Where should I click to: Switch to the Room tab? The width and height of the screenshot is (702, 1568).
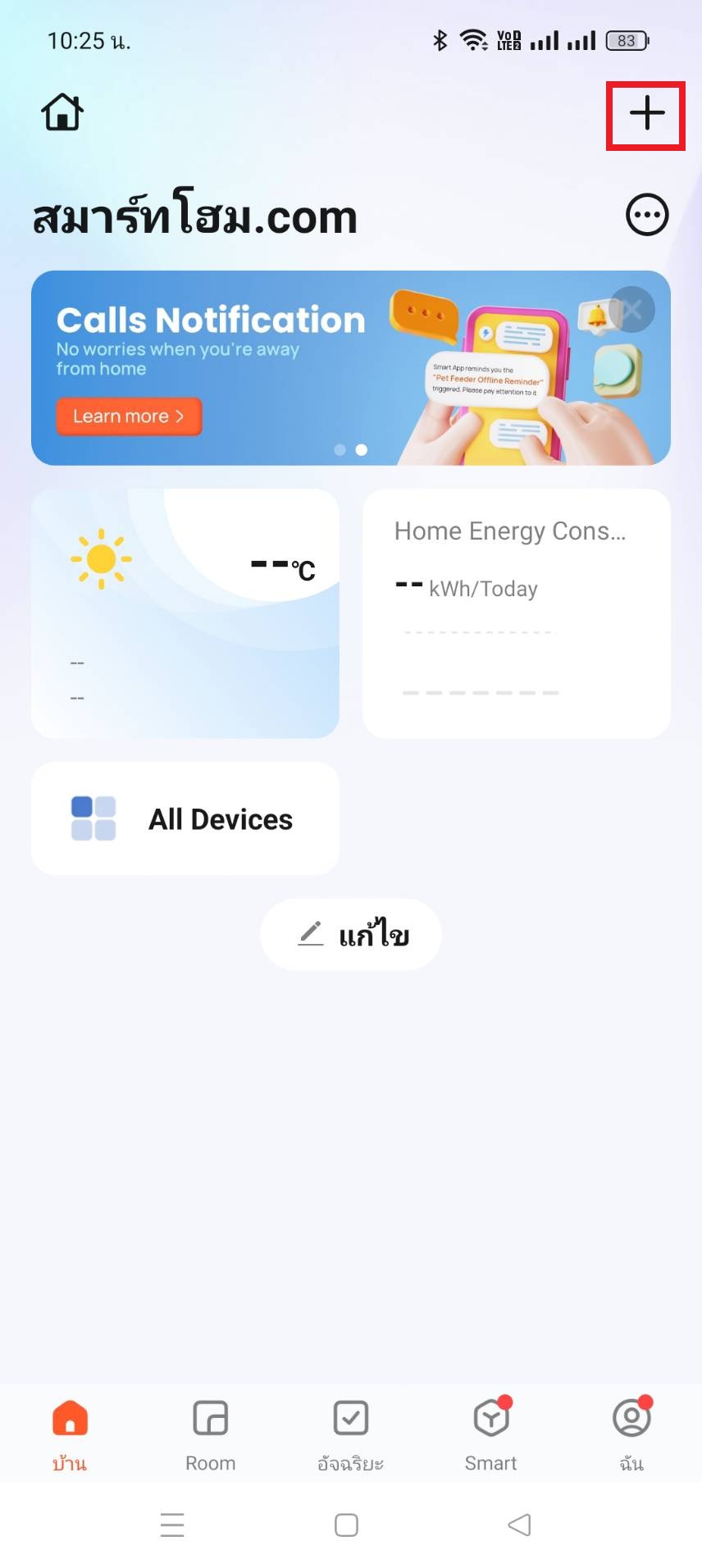(211, 1434)
